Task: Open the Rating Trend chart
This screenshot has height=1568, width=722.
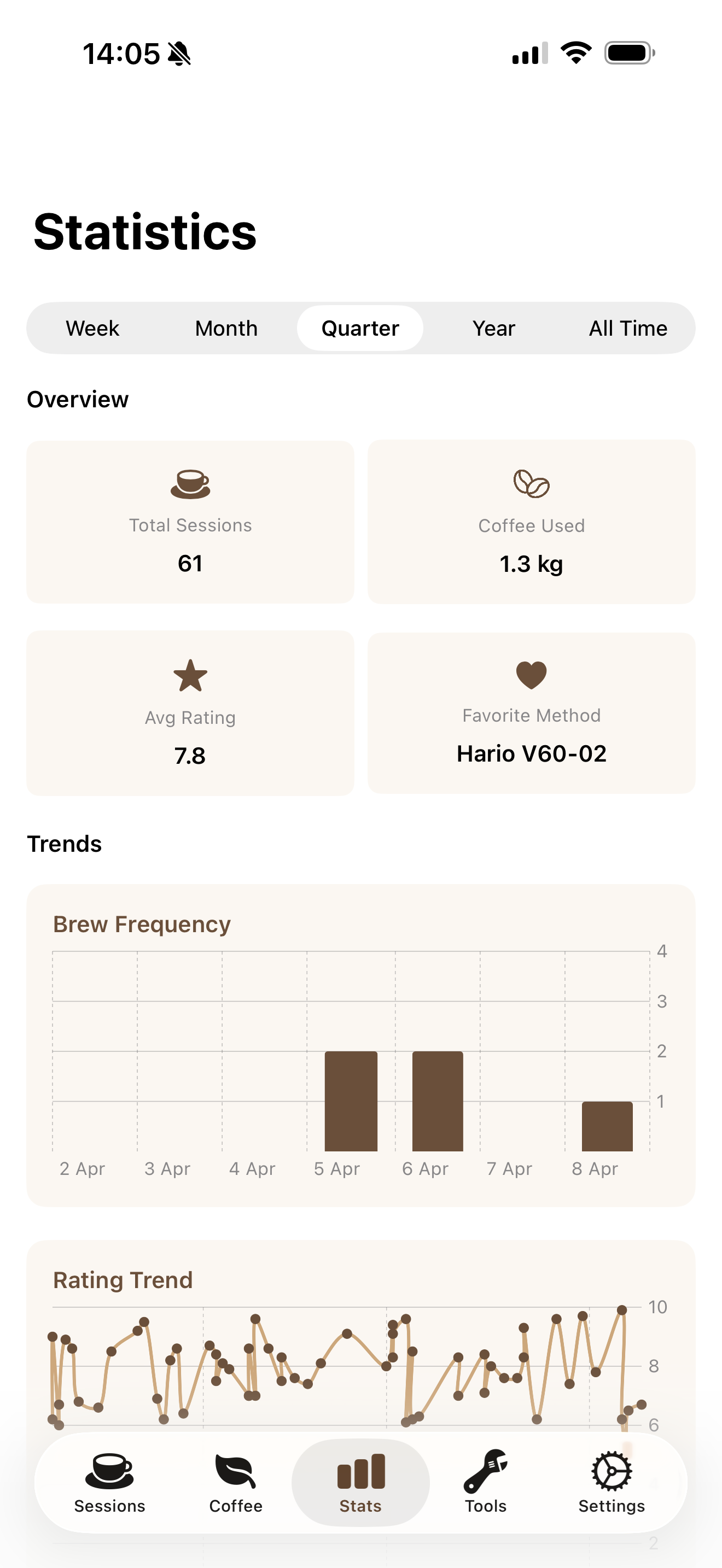Action: point(123,1279)
